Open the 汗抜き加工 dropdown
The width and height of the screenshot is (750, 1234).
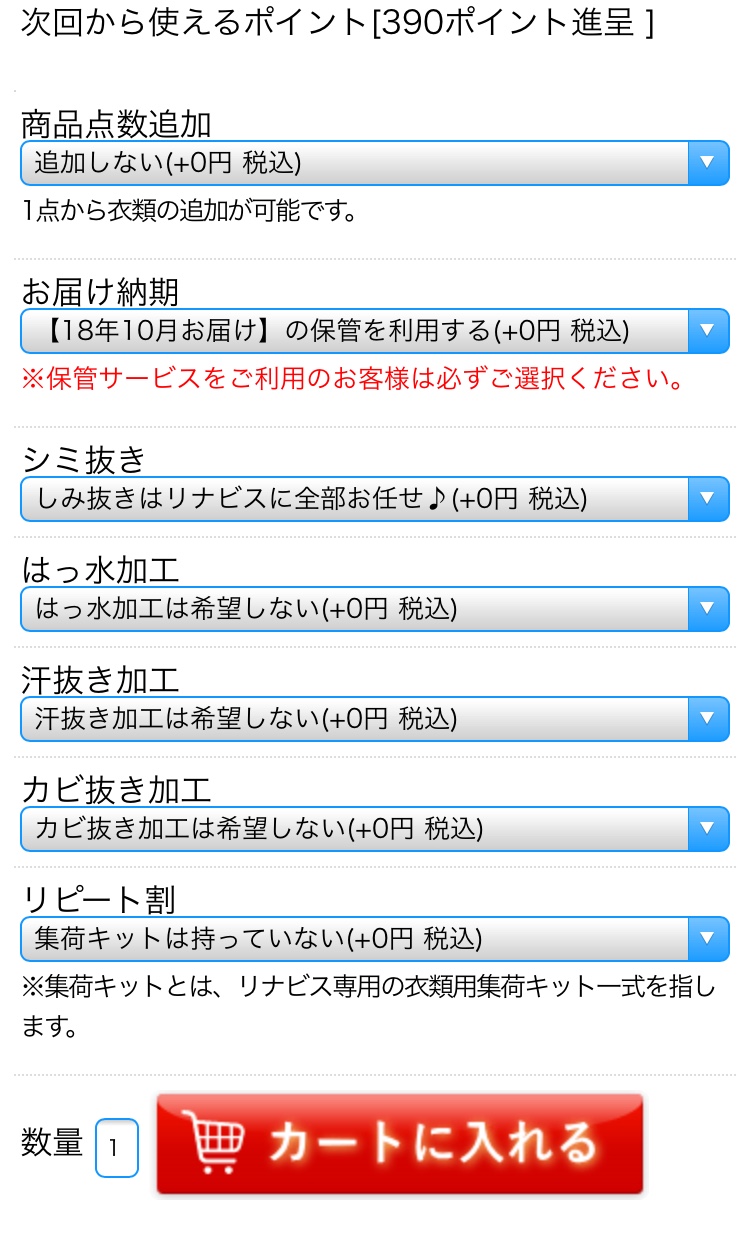pos(375,719)
